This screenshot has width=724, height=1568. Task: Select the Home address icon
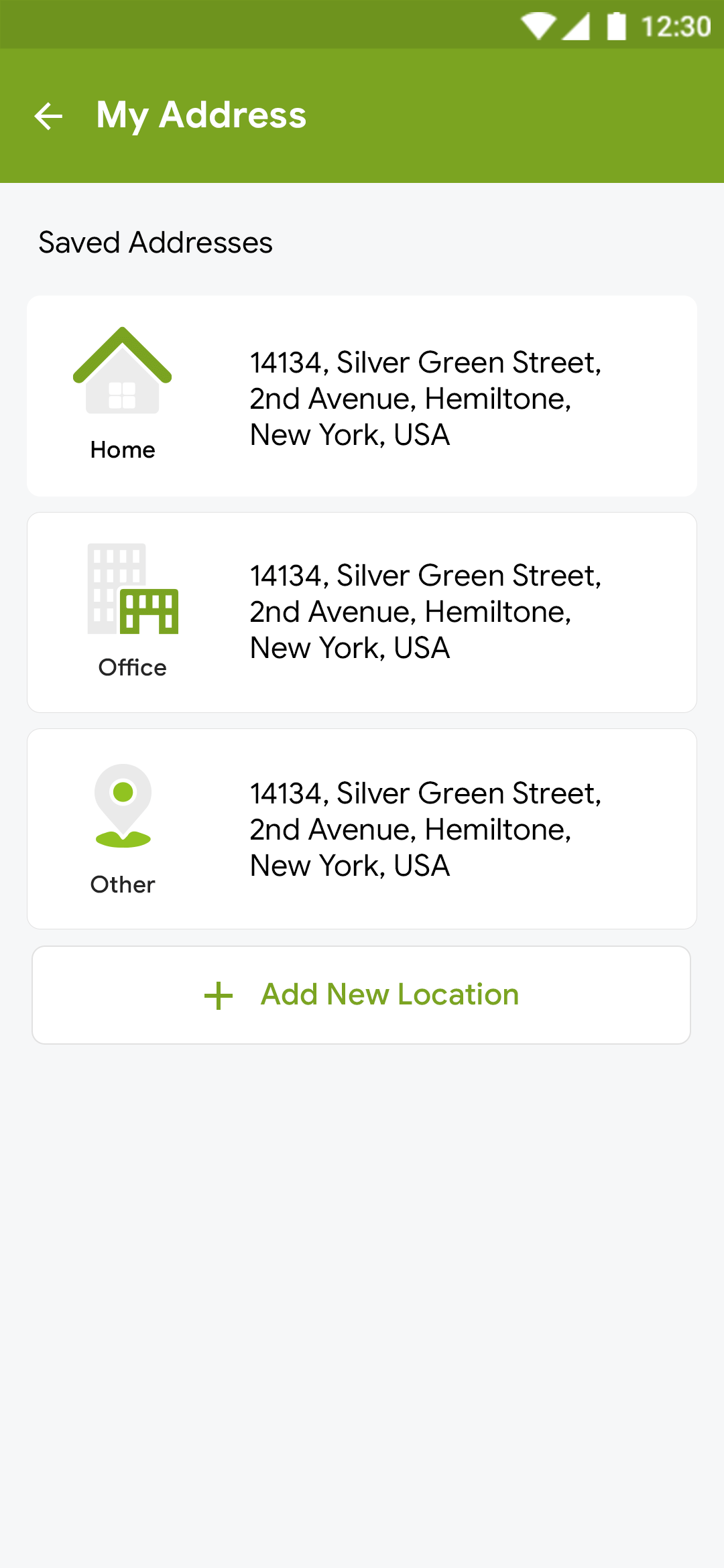(121, 375)
